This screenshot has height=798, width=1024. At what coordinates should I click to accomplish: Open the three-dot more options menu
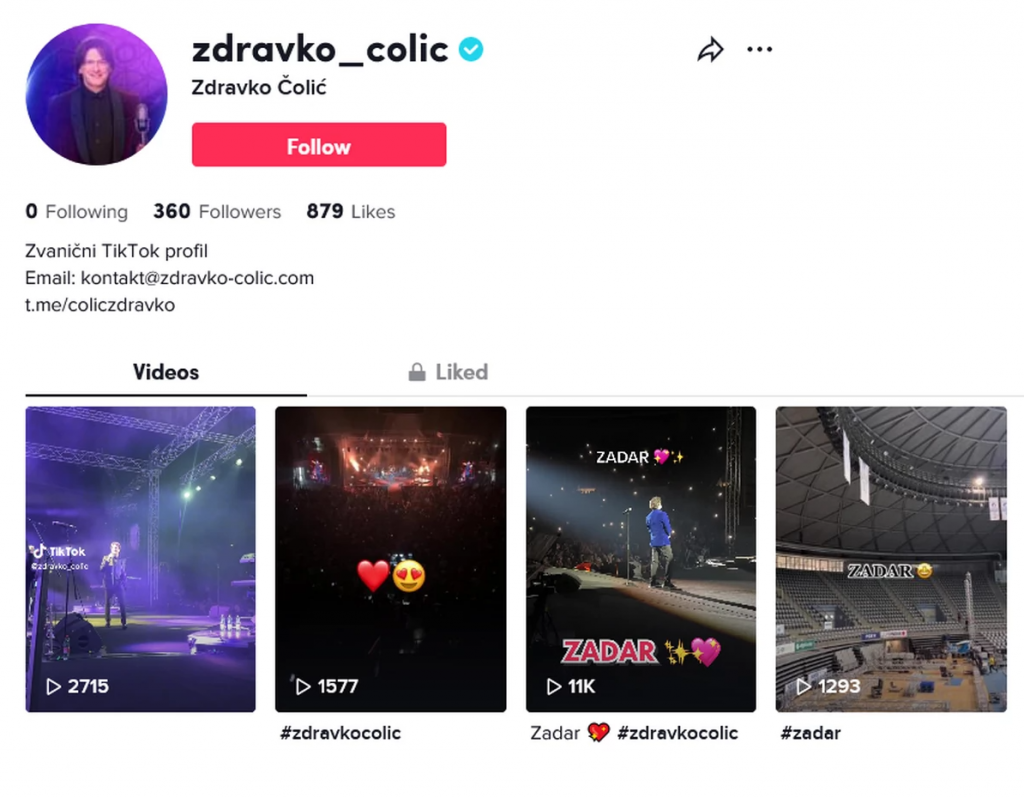(x=760, y=50)
